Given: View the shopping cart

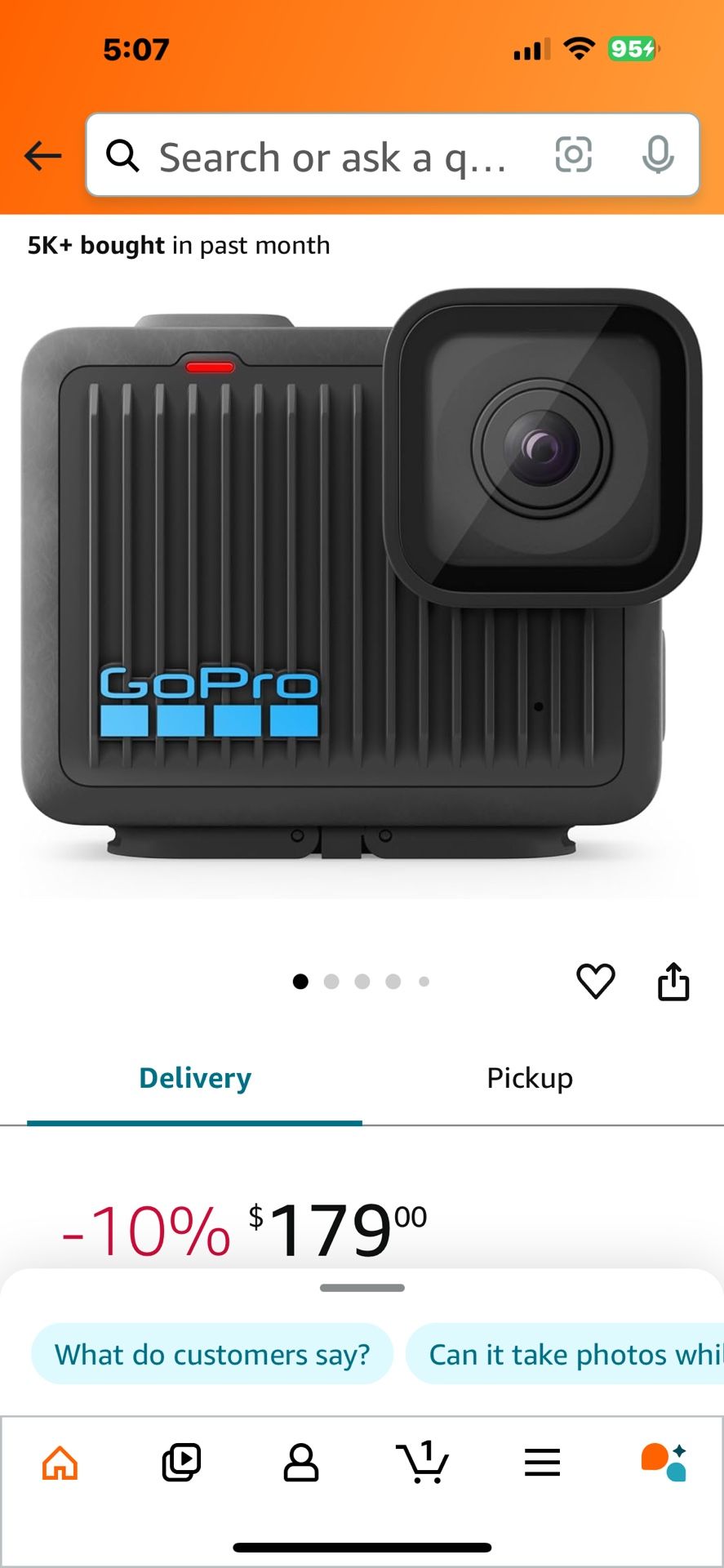Looking at the screenshot, I should [422, 1462].
